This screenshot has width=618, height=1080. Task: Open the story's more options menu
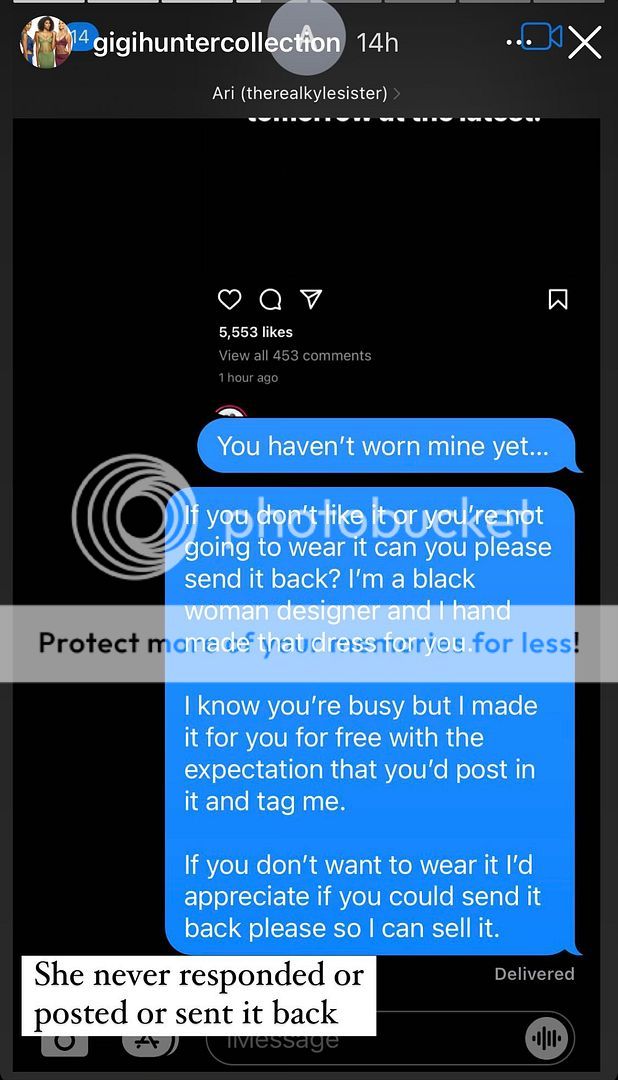(x=513, y=42)
